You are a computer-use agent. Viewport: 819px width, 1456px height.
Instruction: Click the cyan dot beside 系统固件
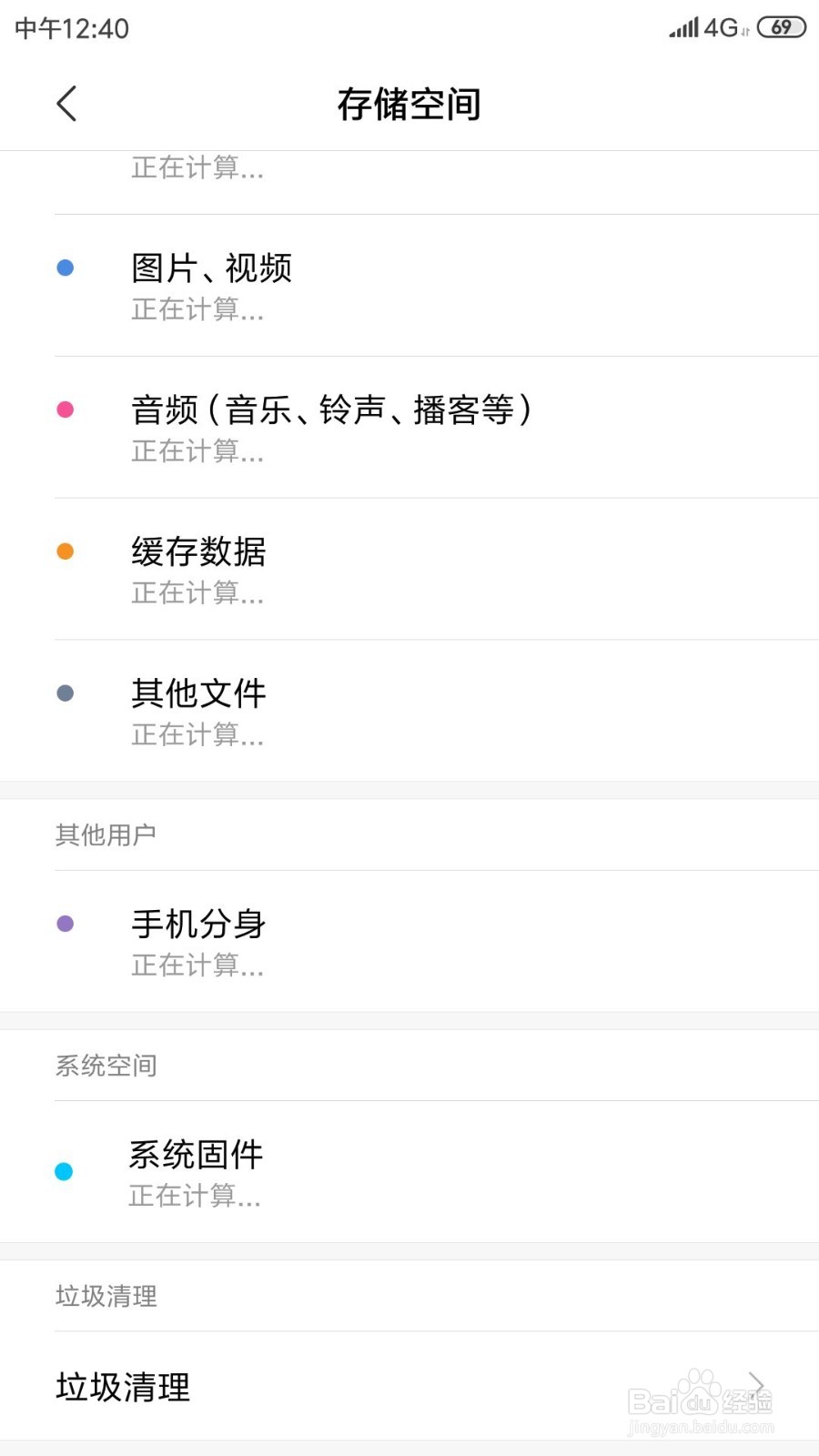pyautogui.click(x=65, y=1171)
